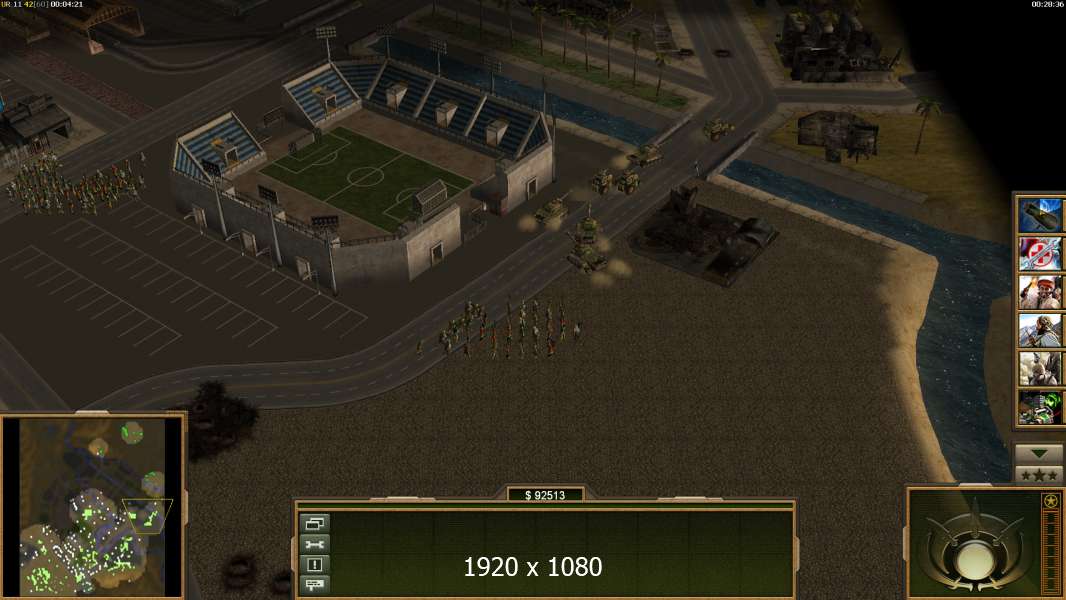Tap the wrench options button
The width and height of the screenshot is (1066, 600).
click(315, 543)
